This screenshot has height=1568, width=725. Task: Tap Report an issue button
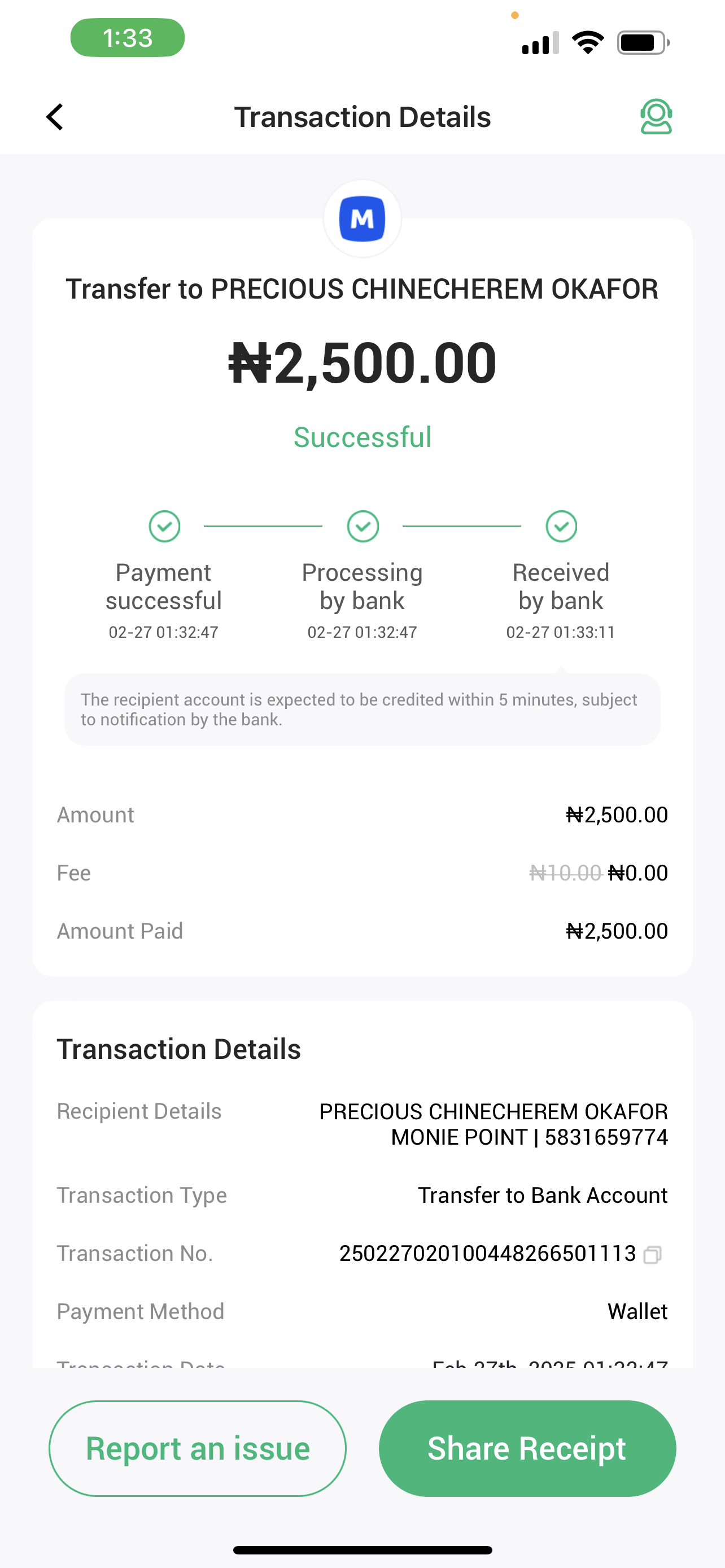point(198,1448)
